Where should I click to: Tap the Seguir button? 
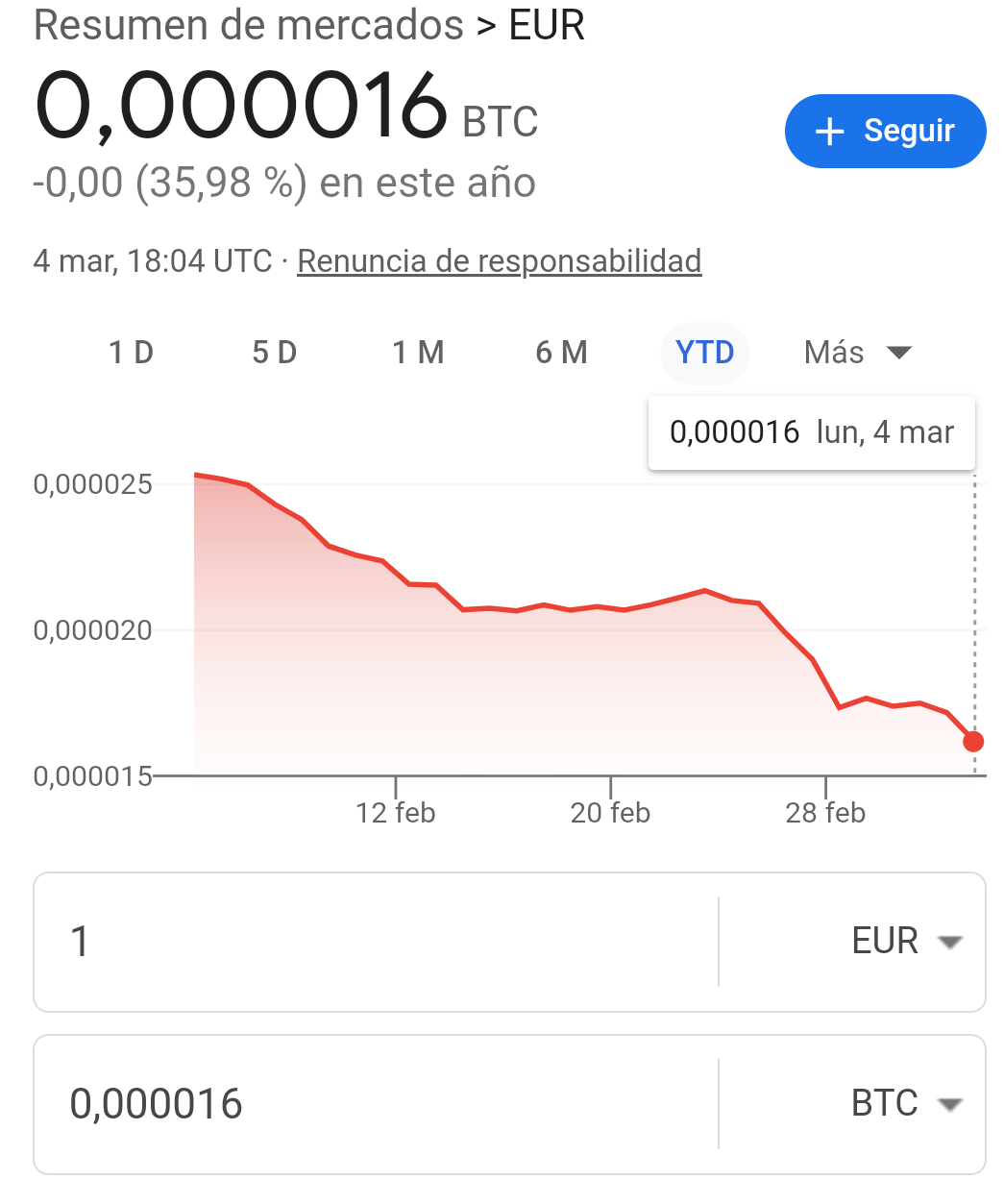click(x=885, y=131)
